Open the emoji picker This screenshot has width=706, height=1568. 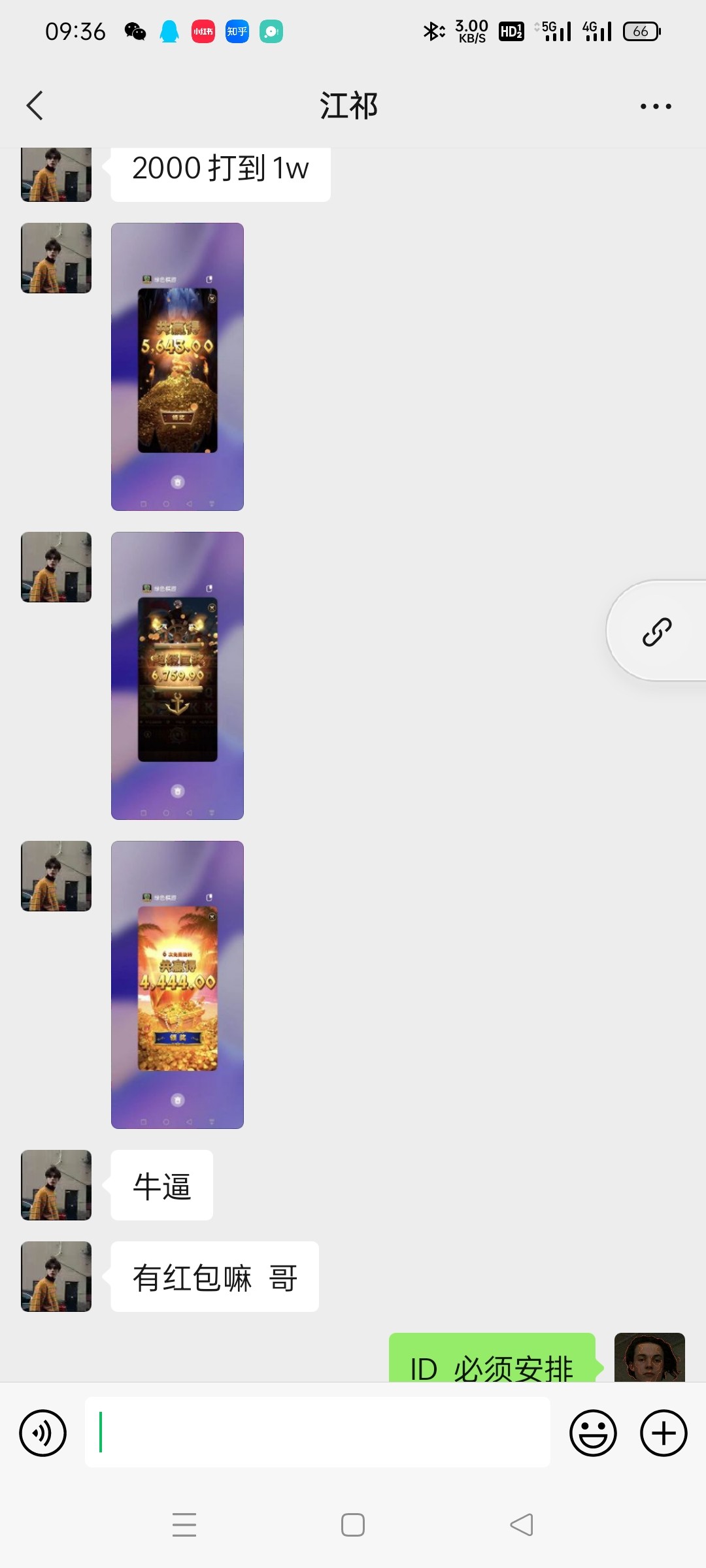[593, 1433]
